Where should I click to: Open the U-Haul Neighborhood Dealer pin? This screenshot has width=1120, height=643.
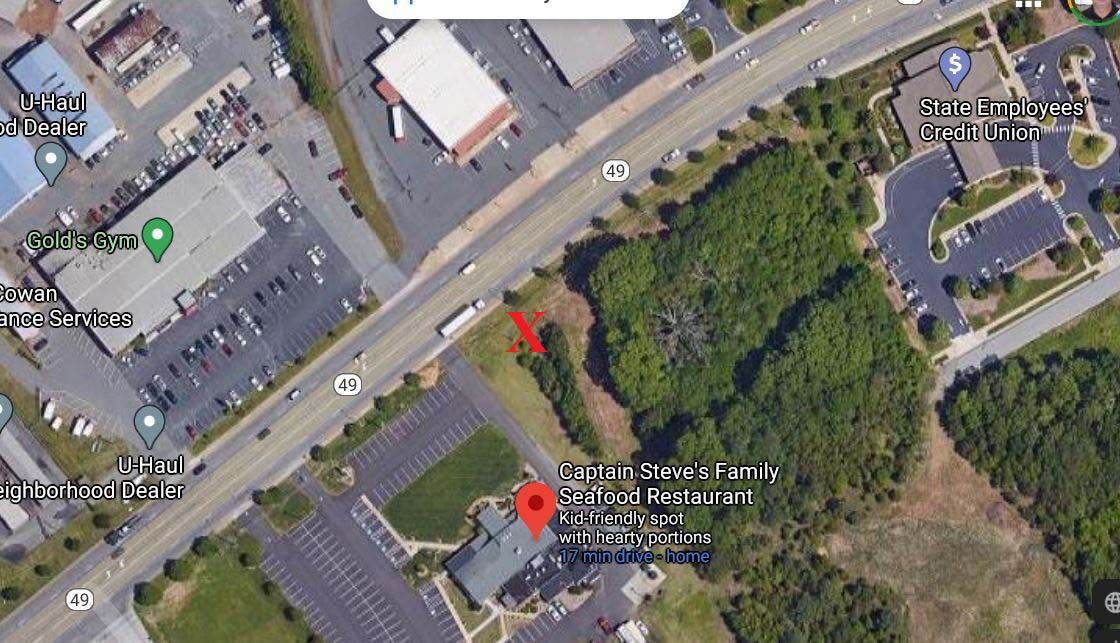[x=150, y=425]
